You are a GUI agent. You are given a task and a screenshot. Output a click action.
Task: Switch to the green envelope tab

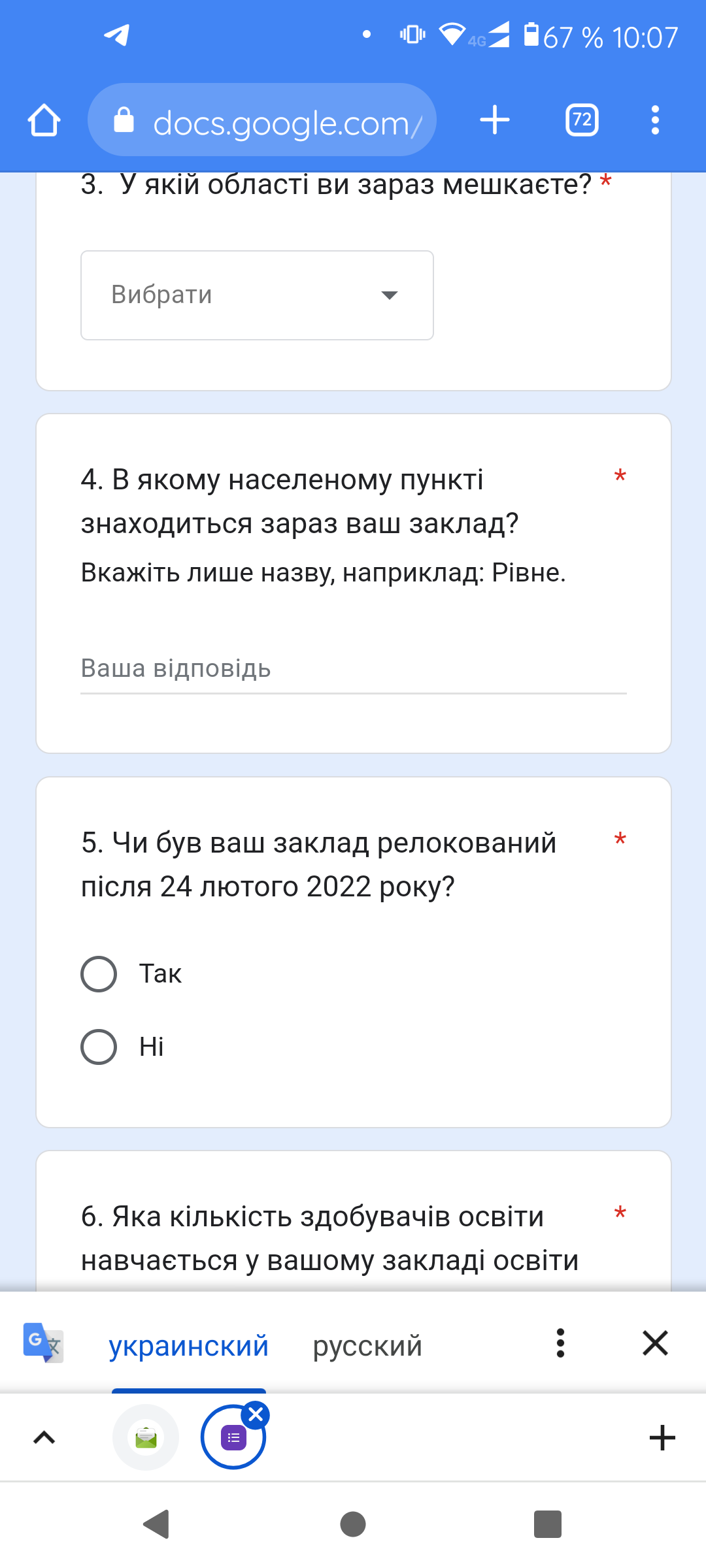coord(146,1438)
